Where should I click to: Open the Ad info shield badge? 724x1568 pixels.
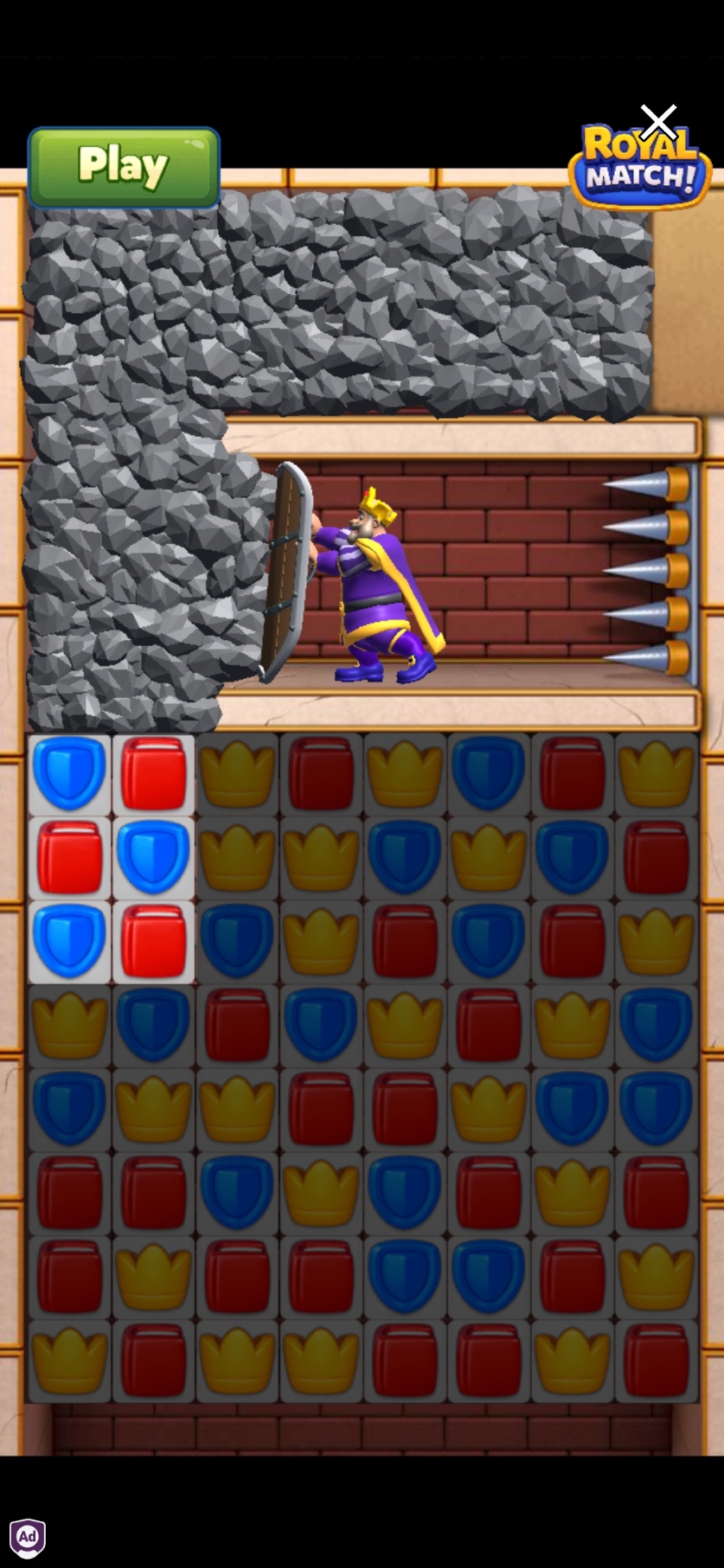(x=27, y=1537)
